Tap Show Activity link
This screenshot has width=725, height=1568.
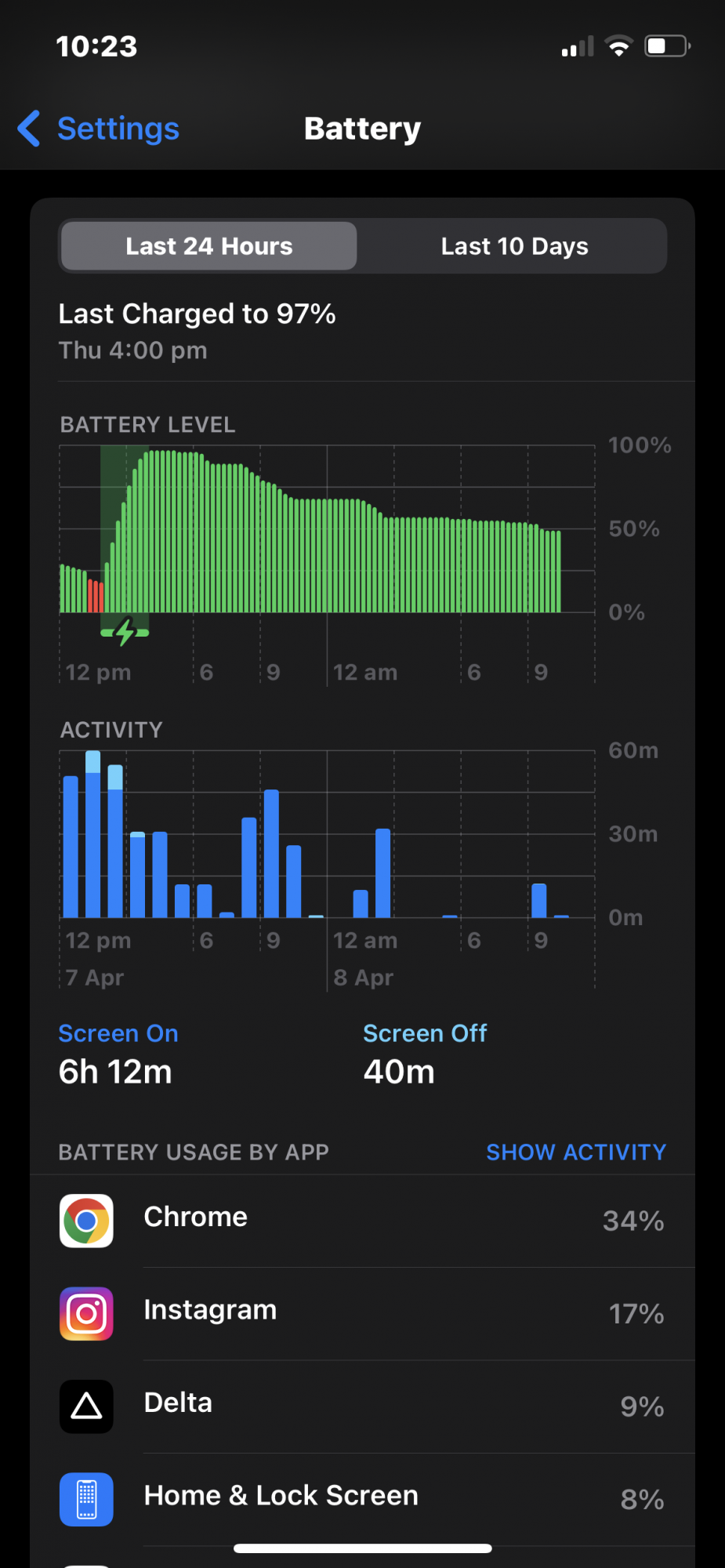click(575, 1152)
